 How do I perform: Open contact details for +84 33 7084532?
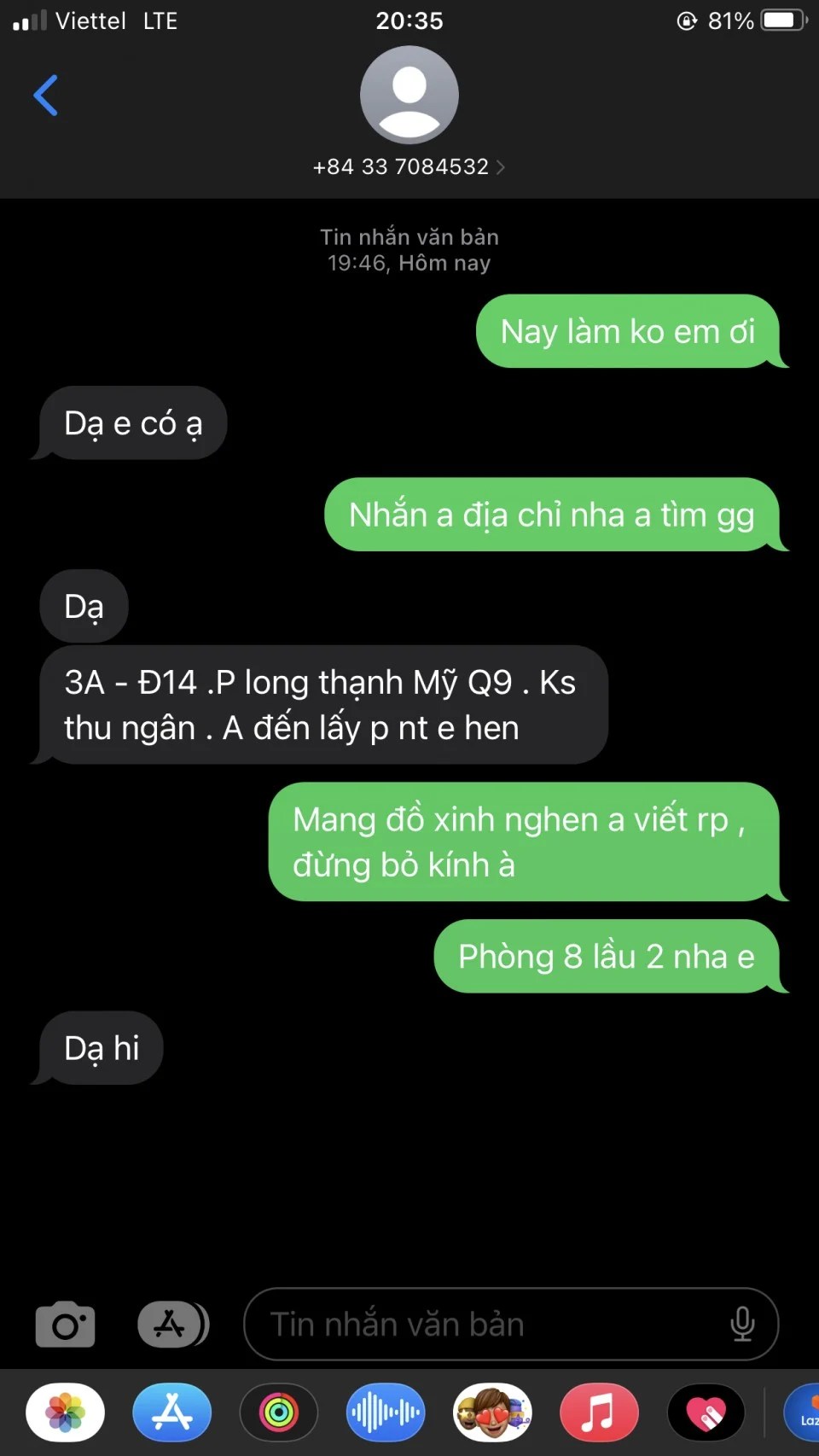(409, 166)
